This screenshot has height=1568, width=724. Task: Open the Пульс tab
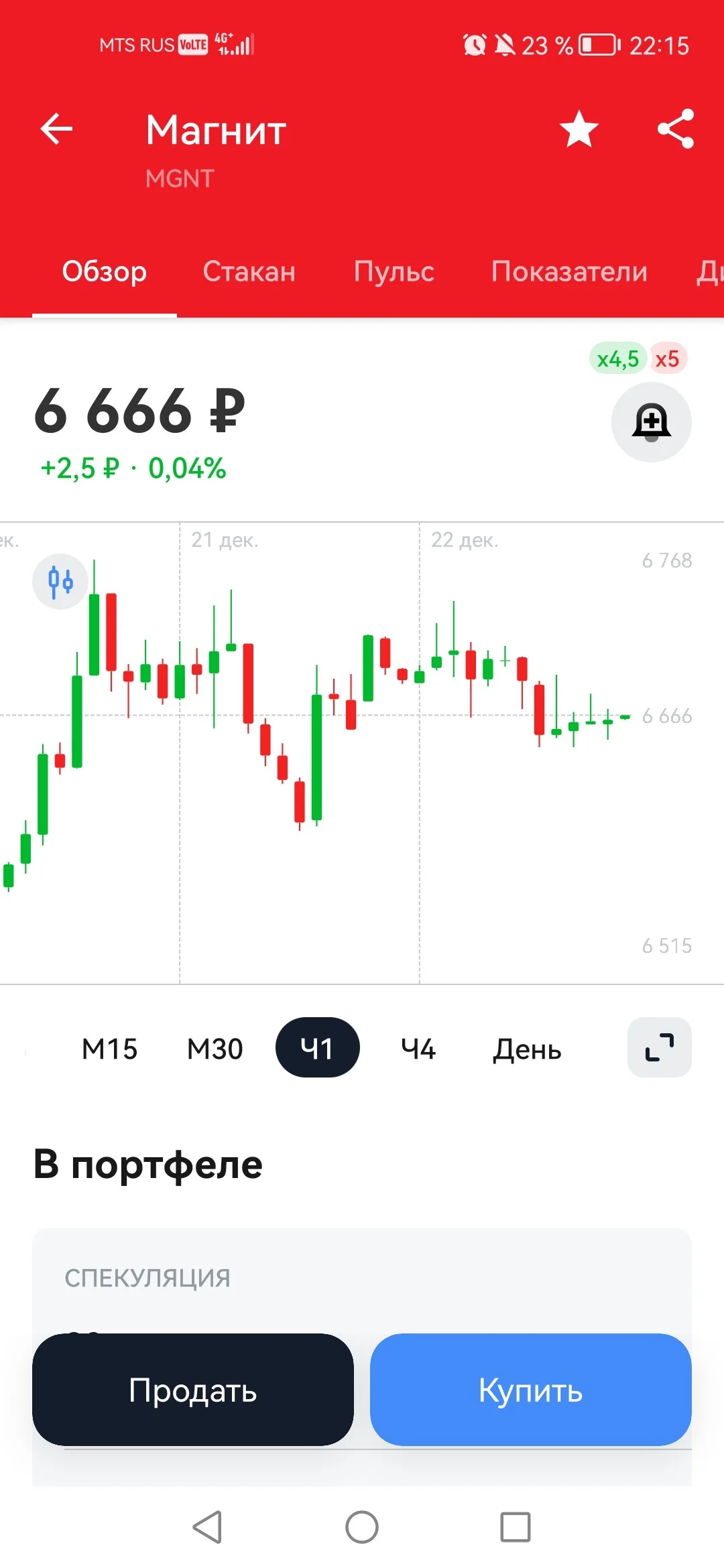pos(394,271)
